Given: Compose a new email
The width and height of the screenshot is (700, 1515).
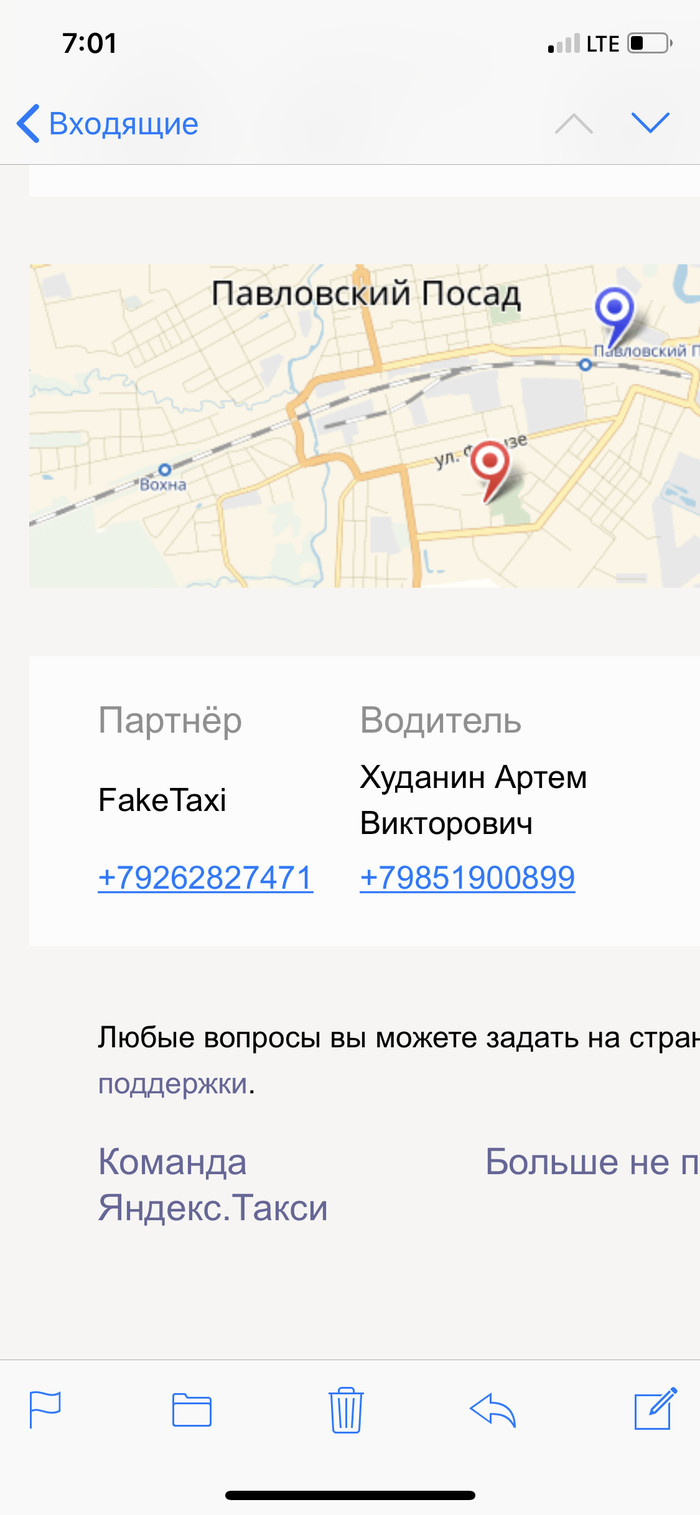Looking at the screenshot, I should pos(657,1408).
